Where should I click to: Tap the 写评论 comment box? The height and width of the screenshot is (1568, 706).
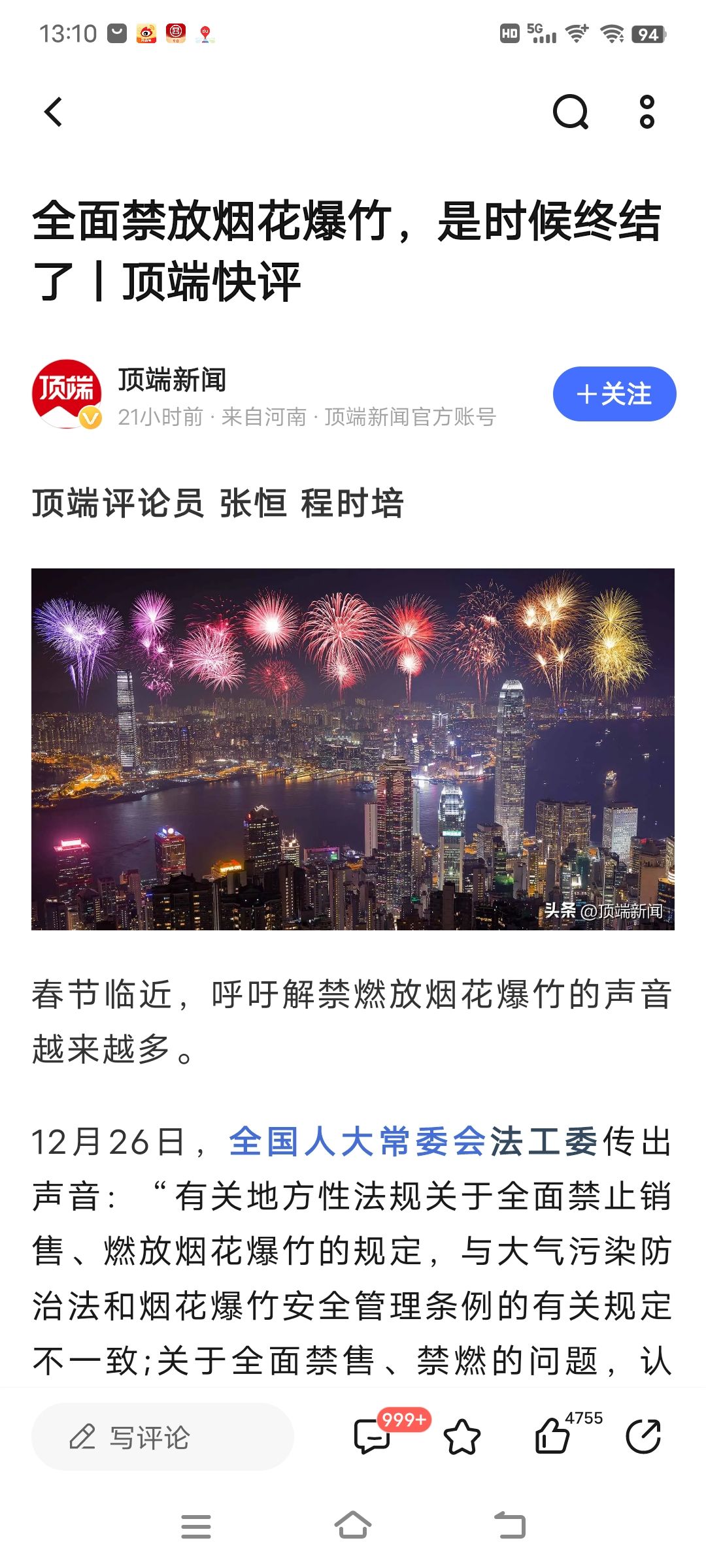coord(162,1437)
